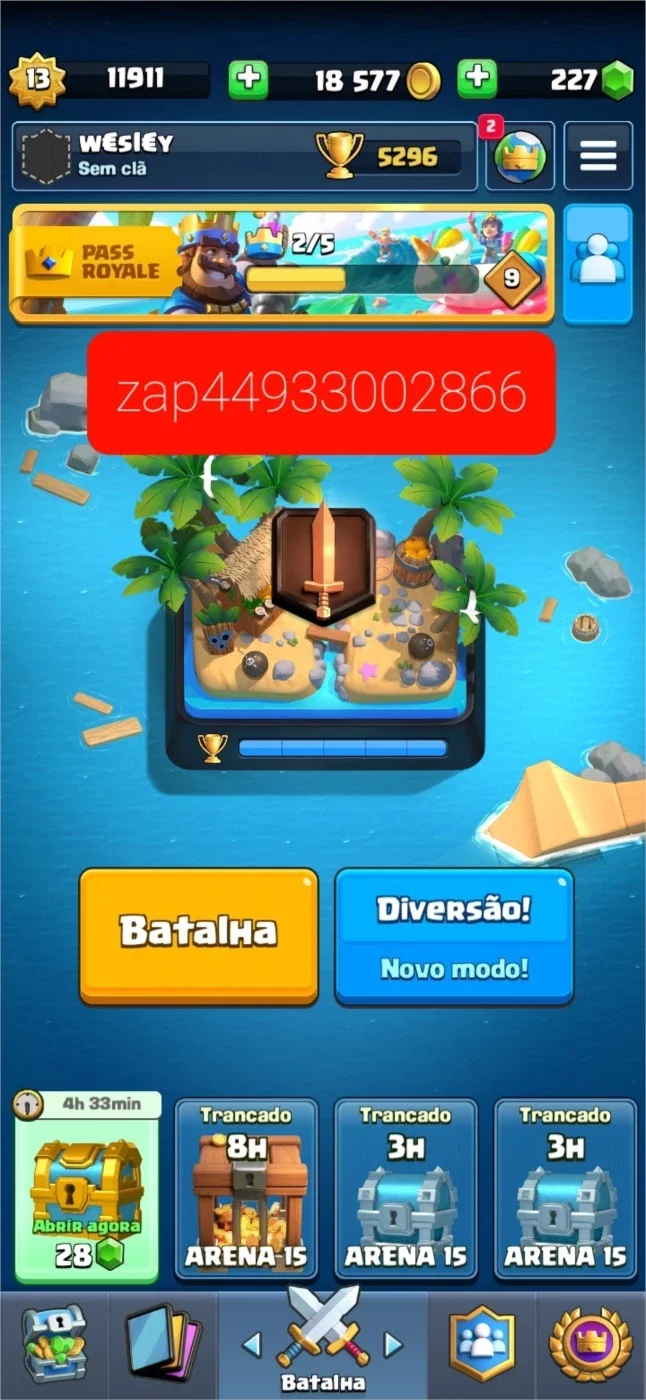Open the crown news icon with badge 2
646x1400 pixels.
pyautogui.click(x=520, y=156)
